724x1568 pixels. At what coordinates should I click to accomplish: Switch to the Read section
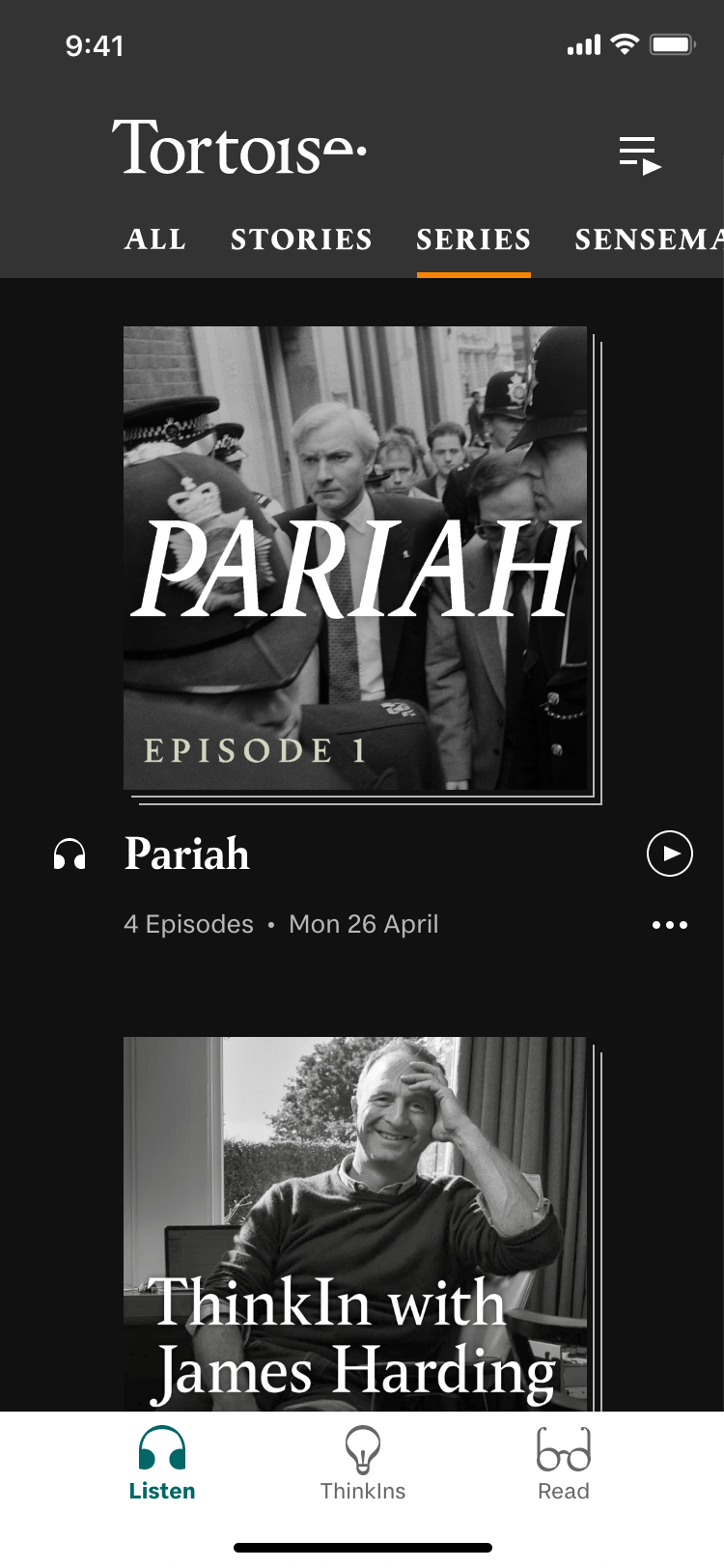(x=564, y=1464)
